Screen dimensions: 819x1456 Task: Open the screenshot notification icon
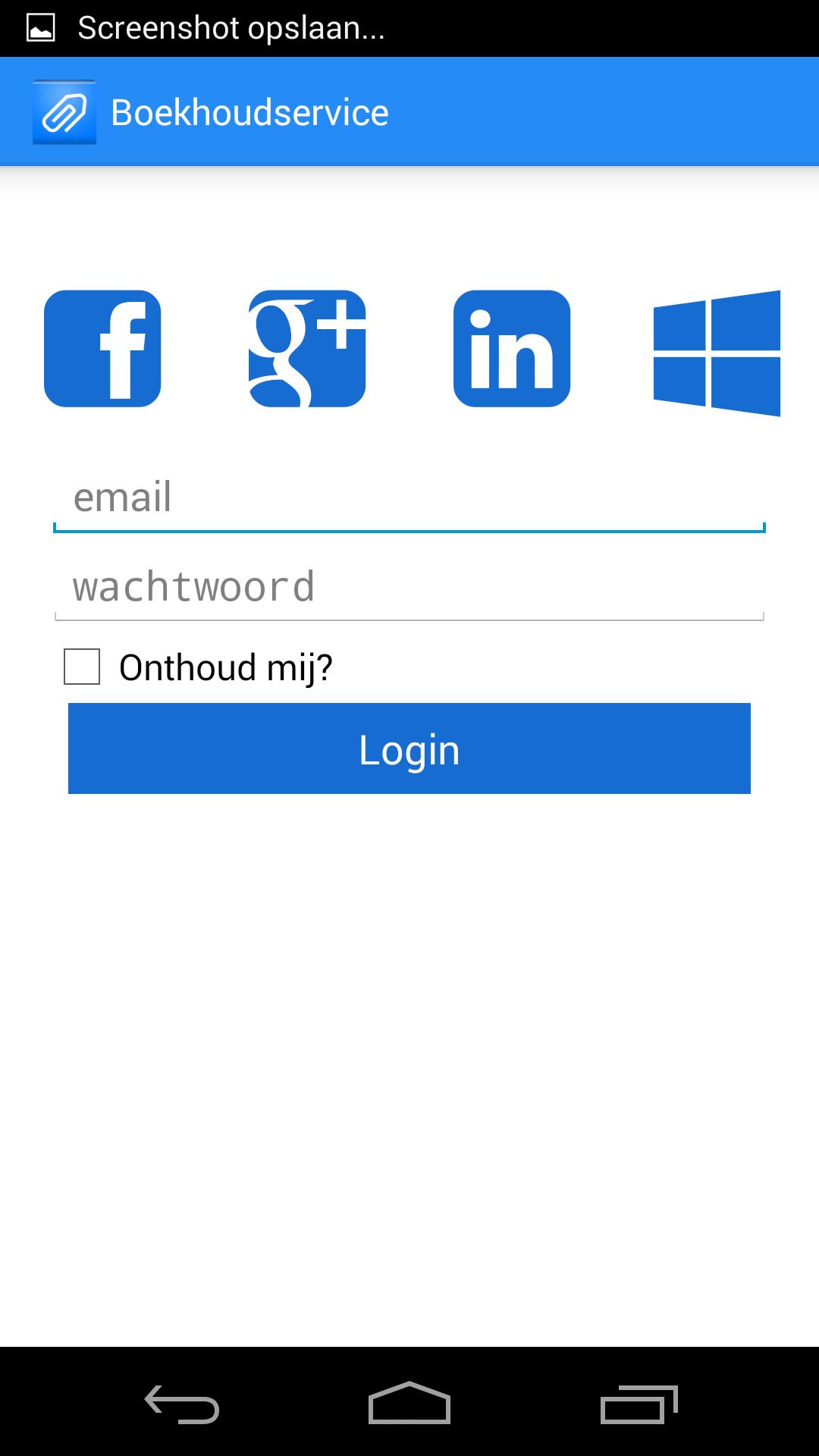[42, 27]
